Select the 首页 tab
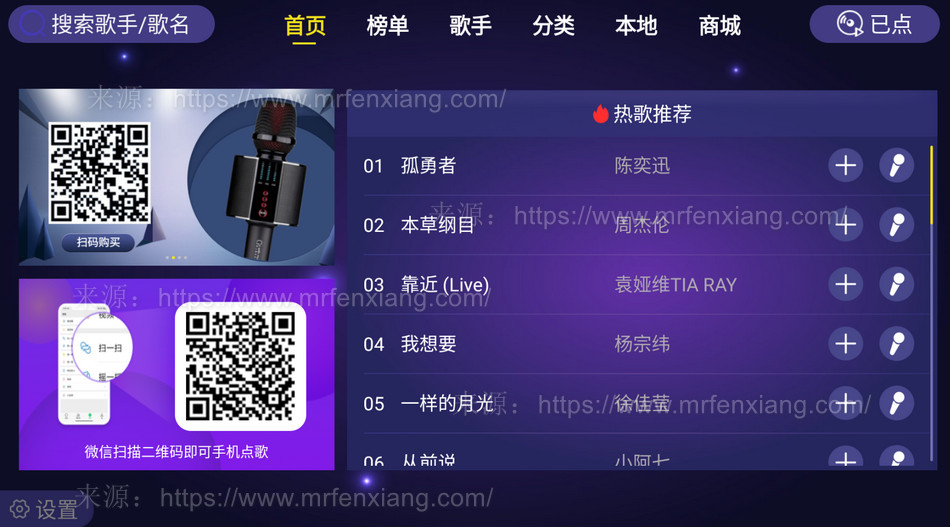The image size is (950, 527). (x=305, y=26)
